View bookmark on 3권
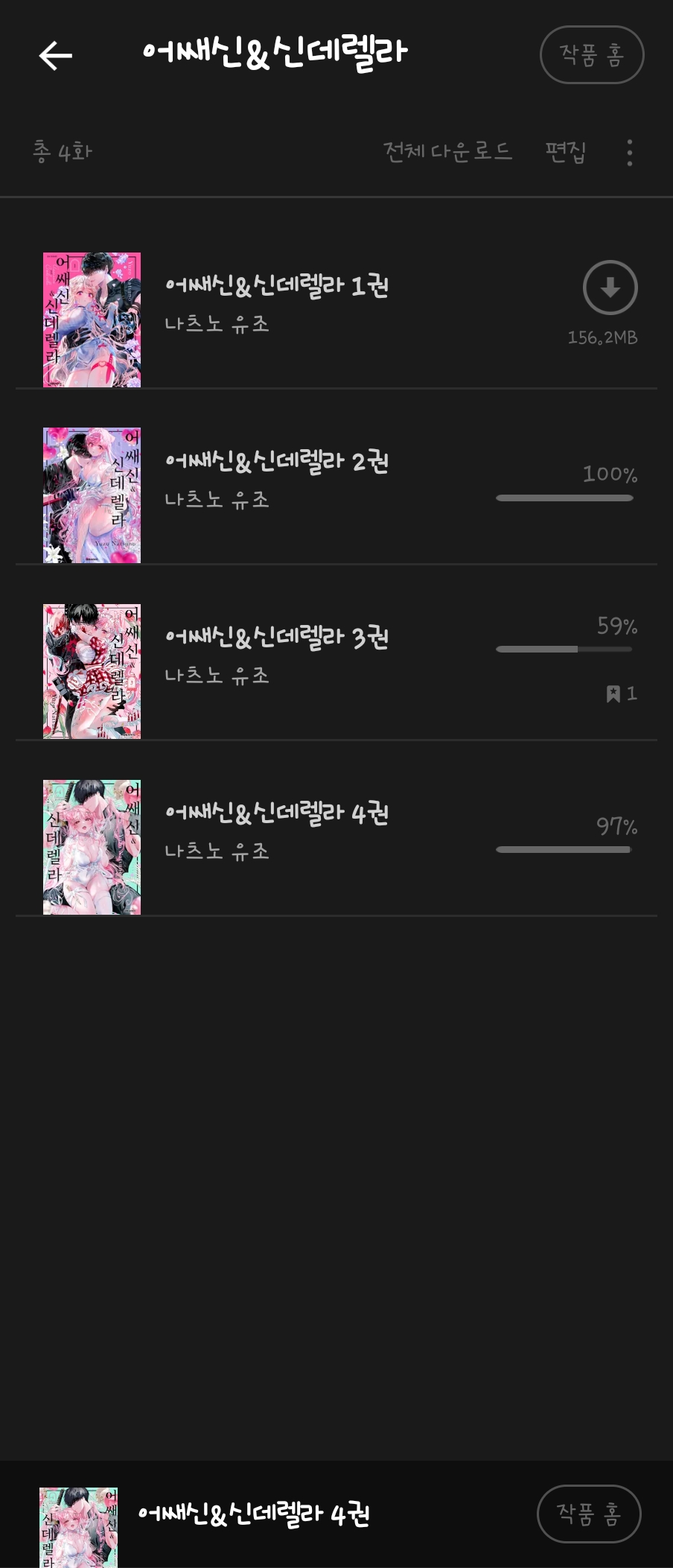Screen dimensions: 673x1568 [x=621, y=694]
